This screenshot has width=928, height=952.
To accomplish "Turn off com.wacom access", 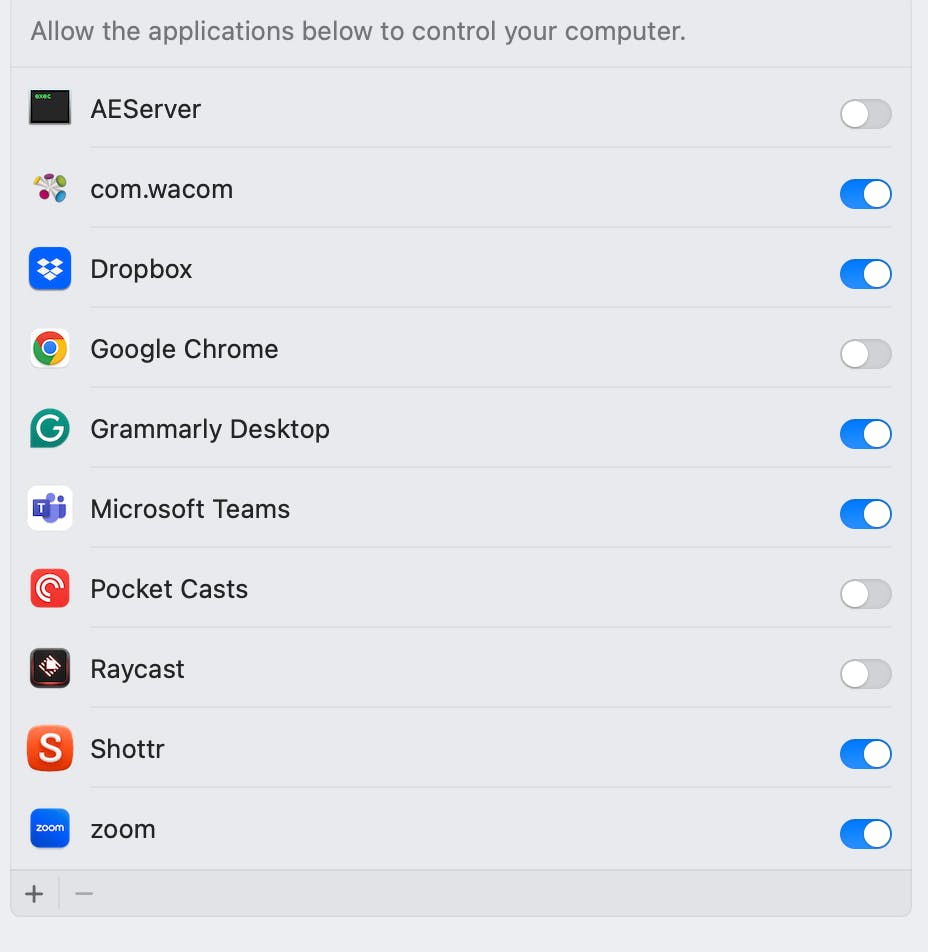I will coord(865,194).
